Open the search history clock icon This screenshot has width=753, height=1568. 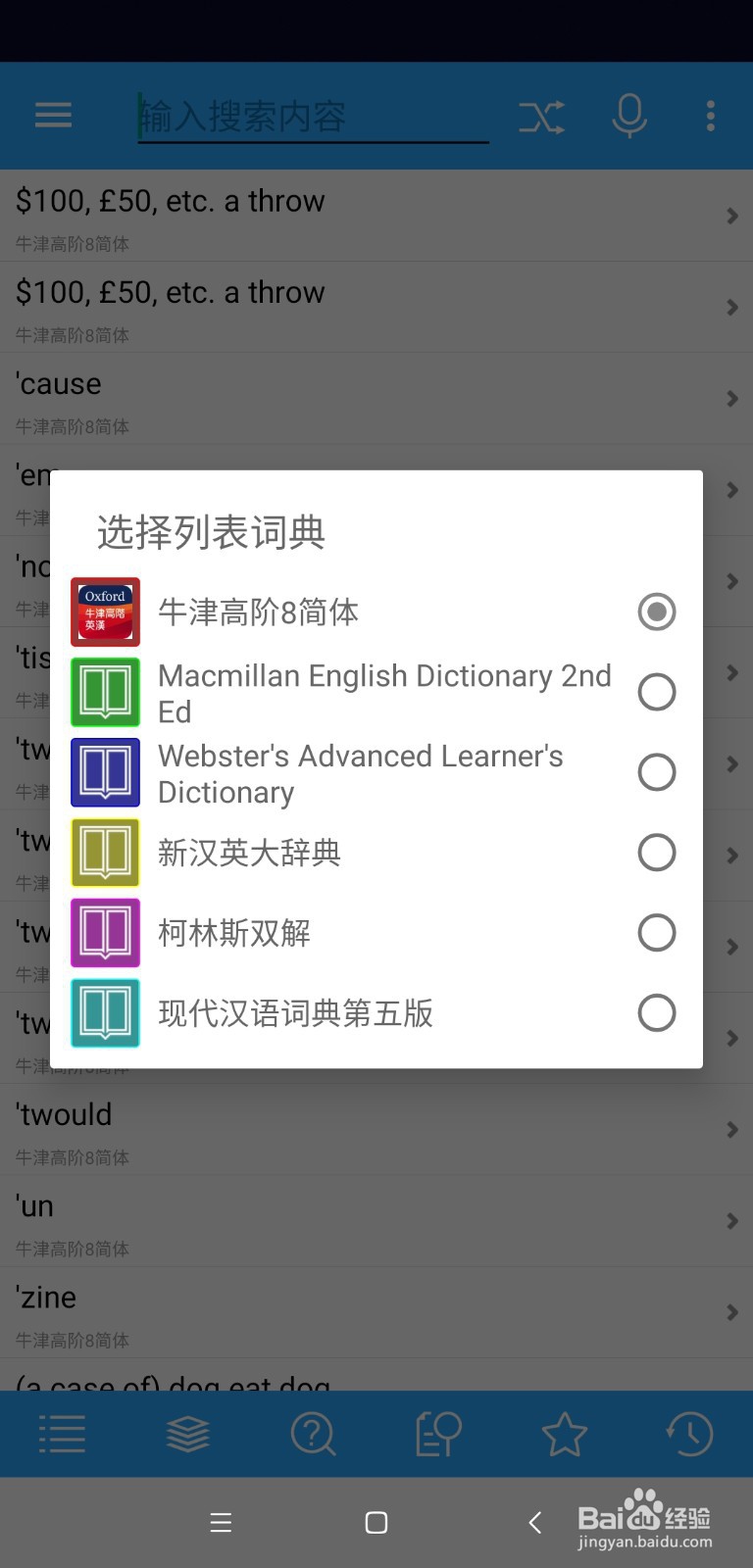tap(689, 1434)
